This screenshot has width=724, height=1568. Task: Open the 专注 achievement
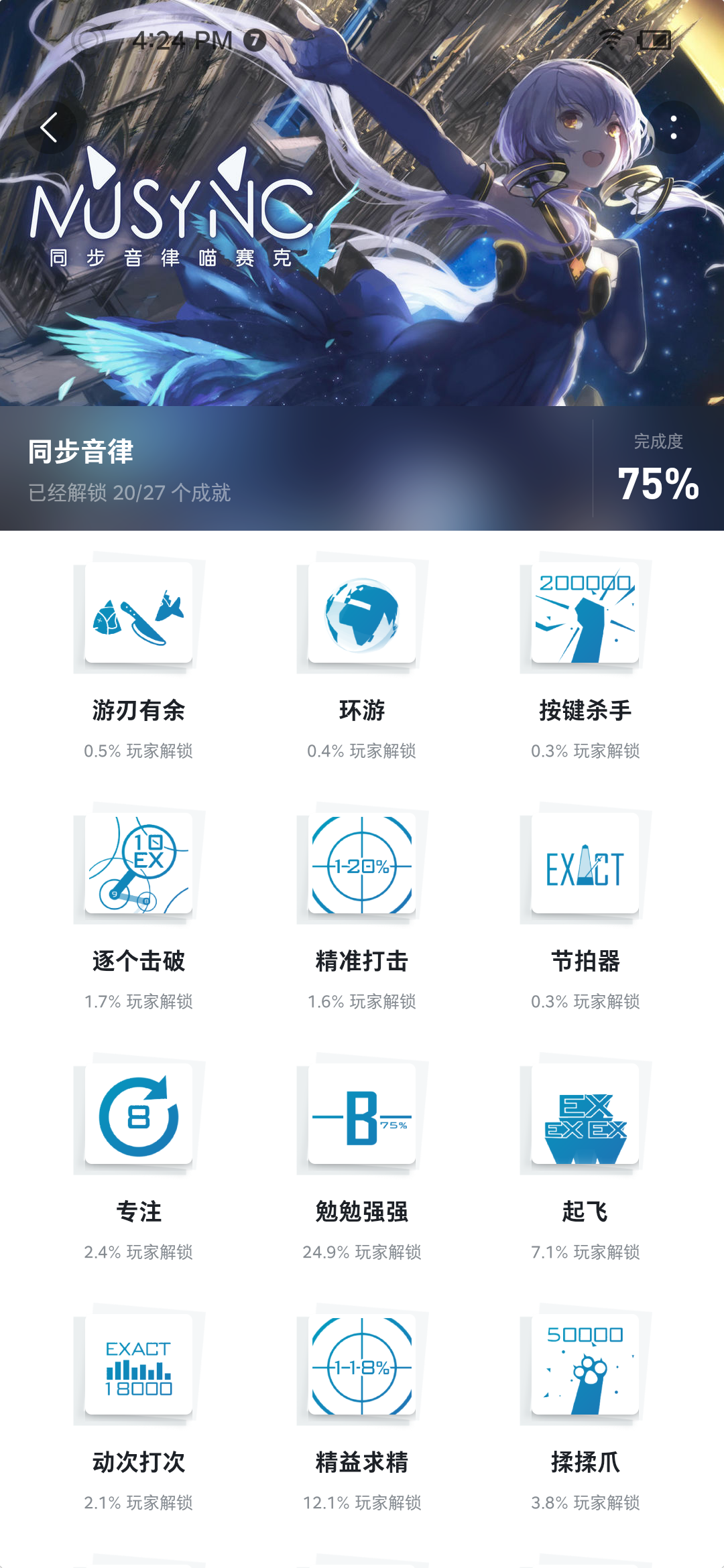(139, 1158)
